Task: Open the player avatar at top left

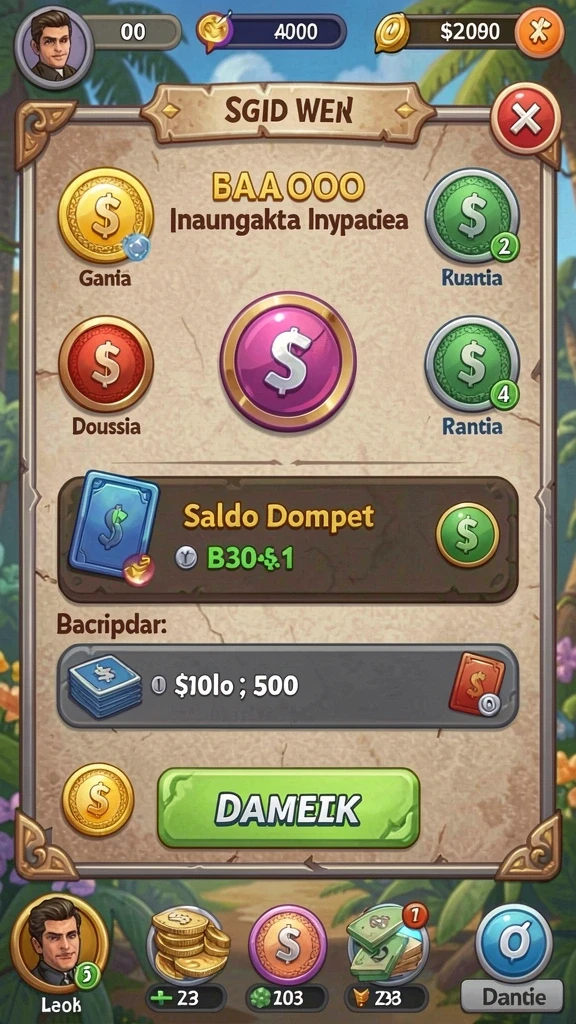Action: (52, 46)
